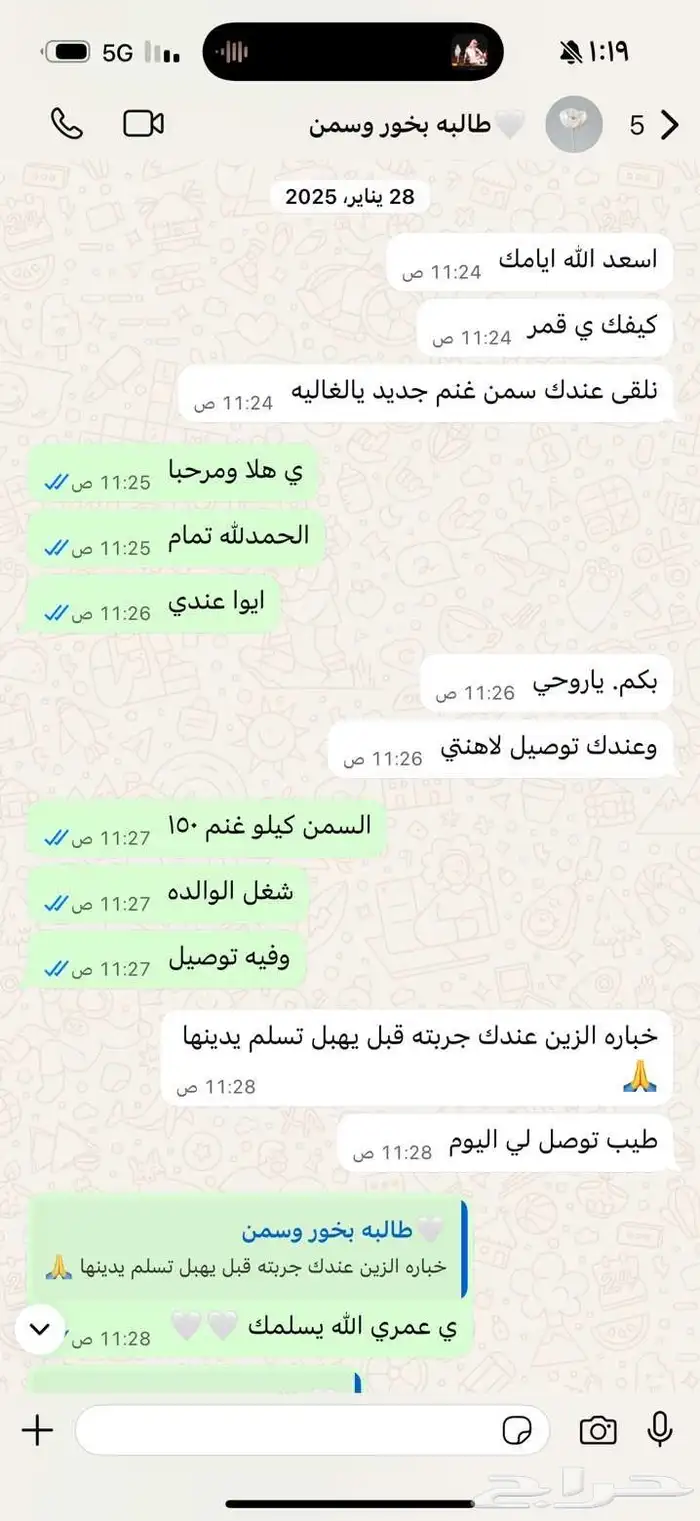Open the camera to send a photo
Image resolution: width=700 pixels, height=1521 pixels.
pyautogui.click(x=598, y=1430)
